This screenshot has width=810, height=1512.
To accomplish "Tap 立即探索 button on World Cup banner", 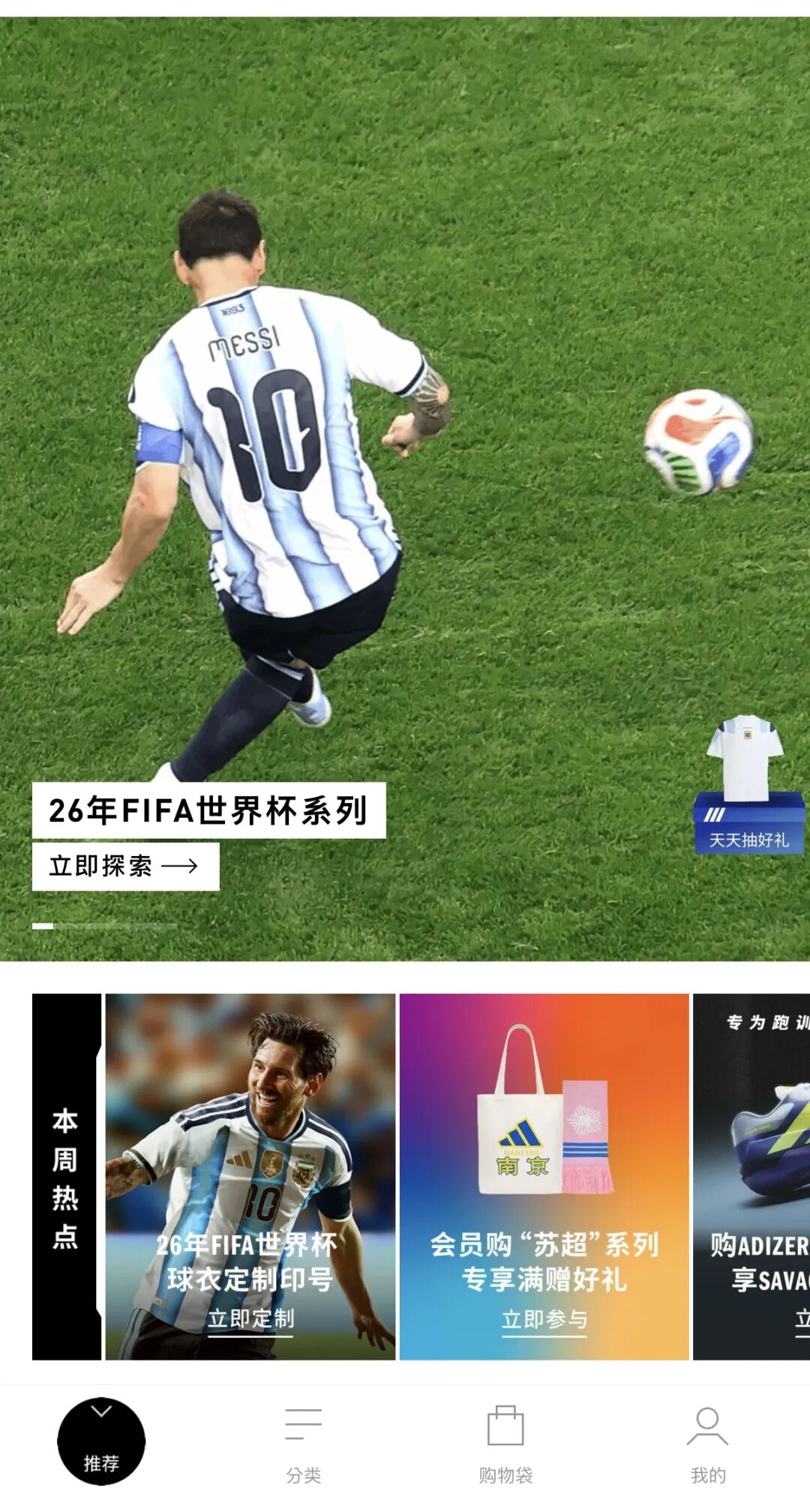I will (x=125, y=866).
